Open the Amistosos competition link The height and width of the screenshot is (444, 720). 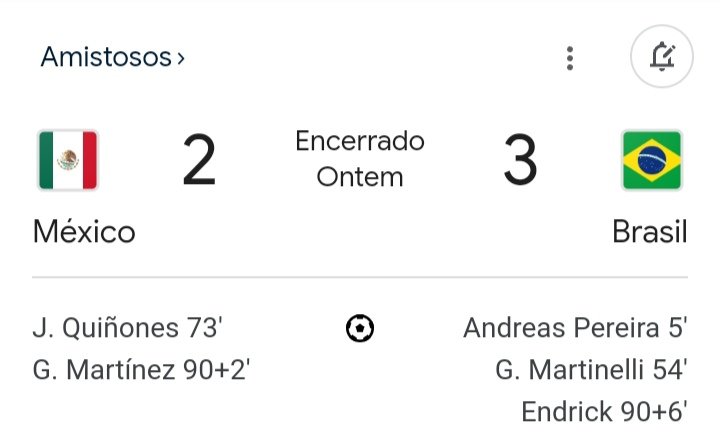[x=112, y=58]
